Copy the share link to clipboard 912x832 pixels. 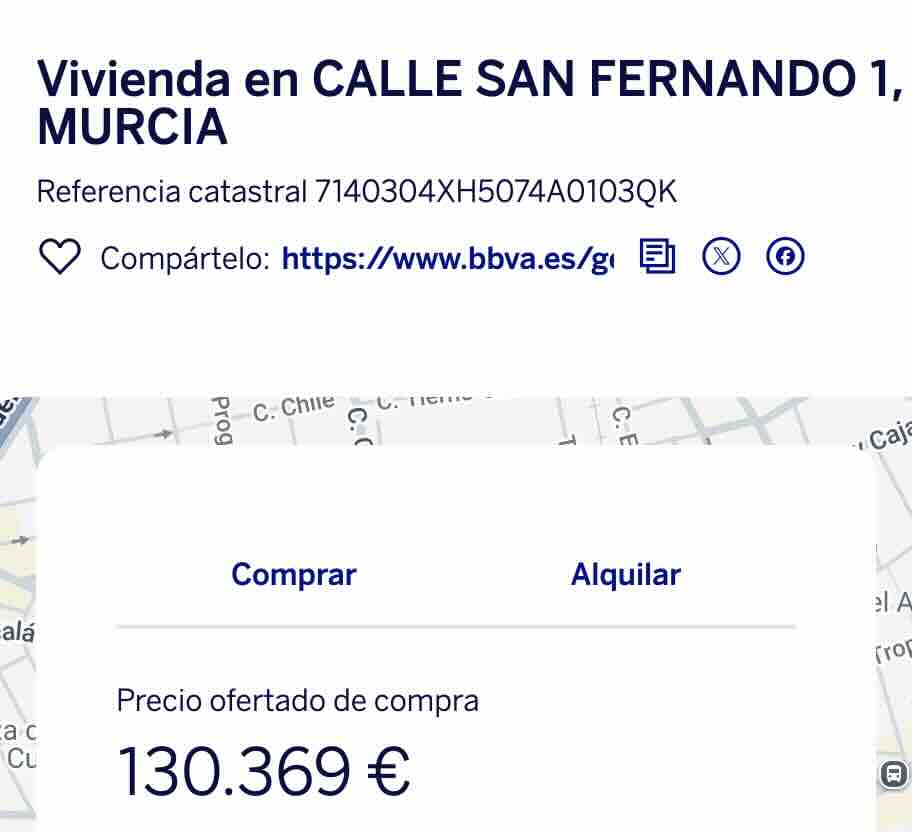click(657, 257)
